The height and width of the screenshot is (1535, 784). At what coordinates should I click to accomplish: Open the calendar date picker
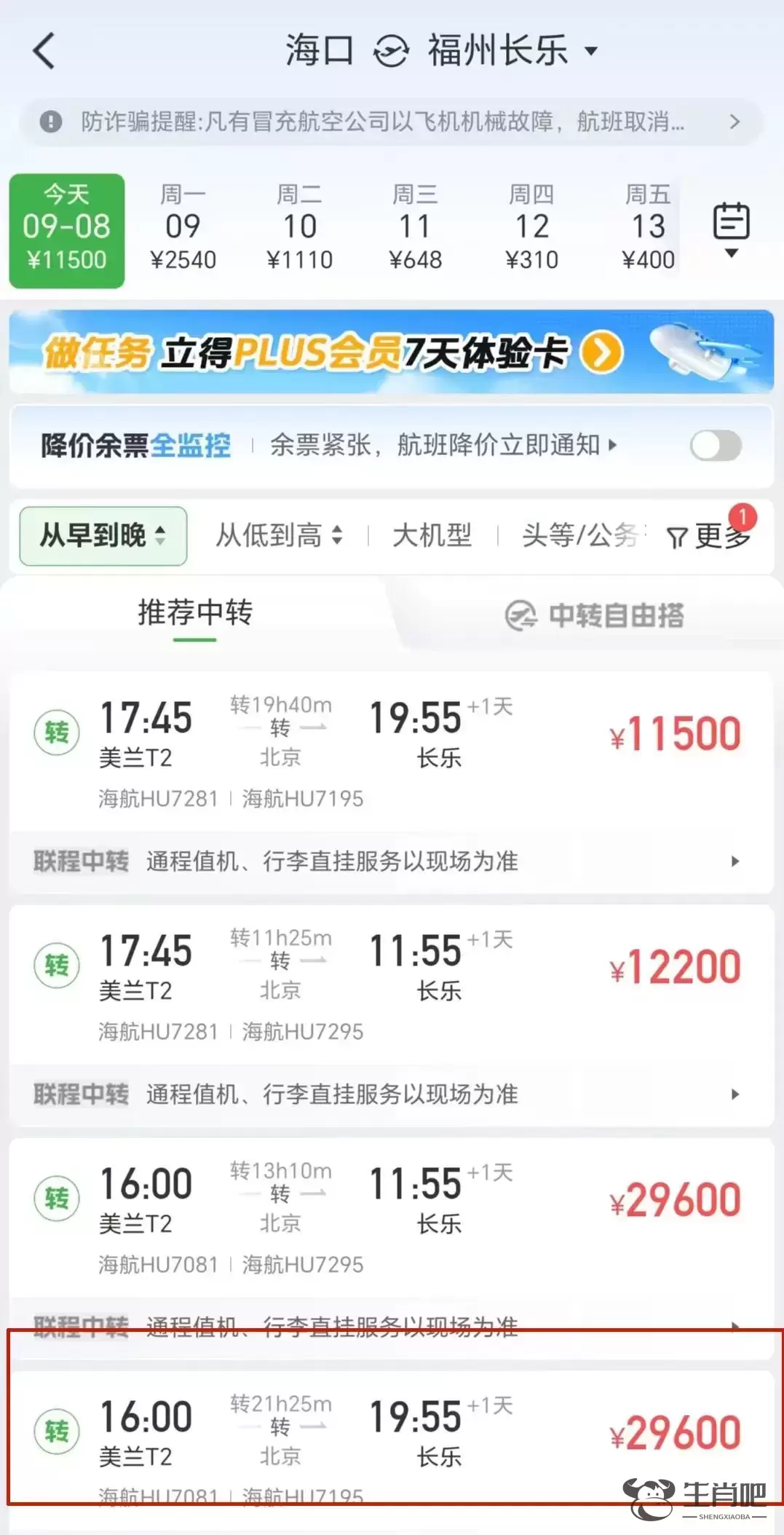tap(731, 228)
